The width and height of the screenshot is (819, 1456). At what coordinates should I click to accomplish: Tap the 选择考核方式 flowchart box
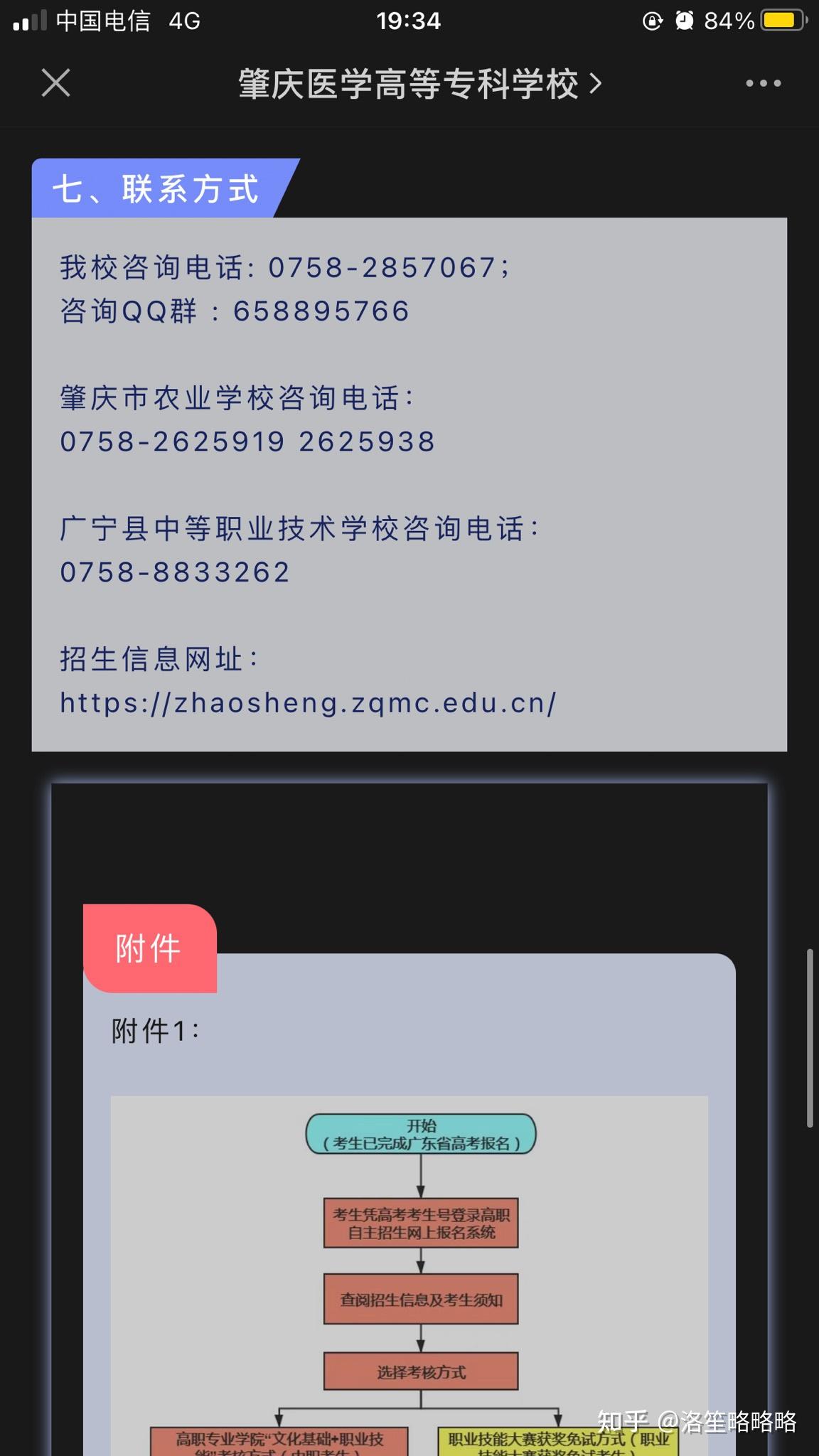[421, 1371]
